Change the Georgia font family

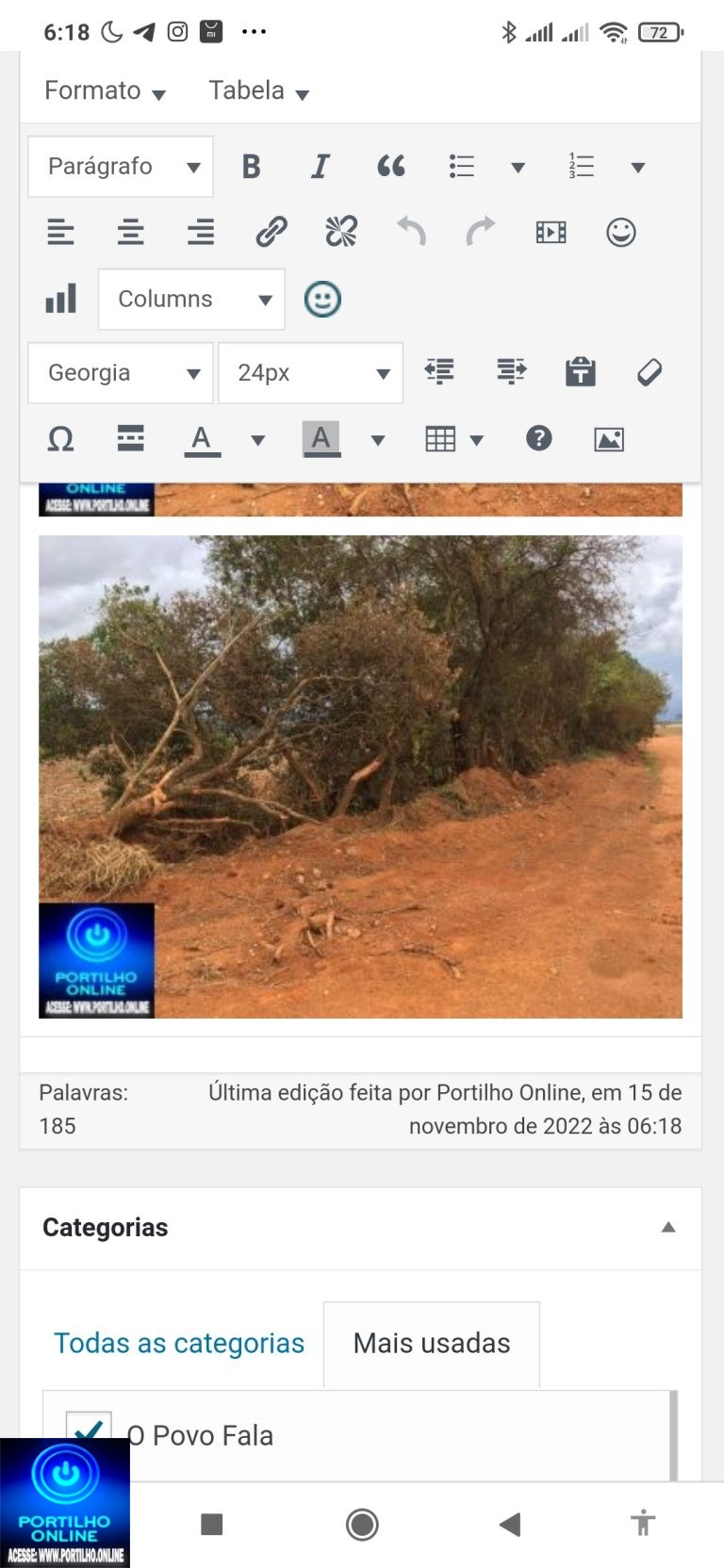(x=121, y=373)
